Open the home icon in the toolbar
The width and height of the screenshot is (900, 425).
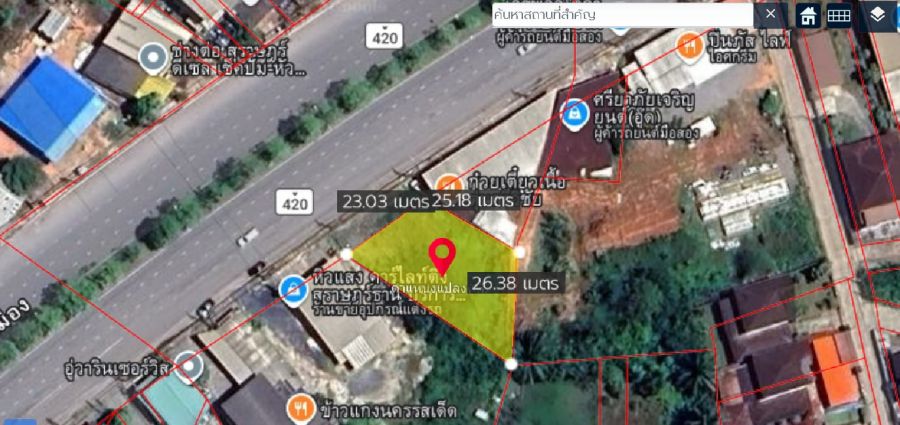coord(808,15)
